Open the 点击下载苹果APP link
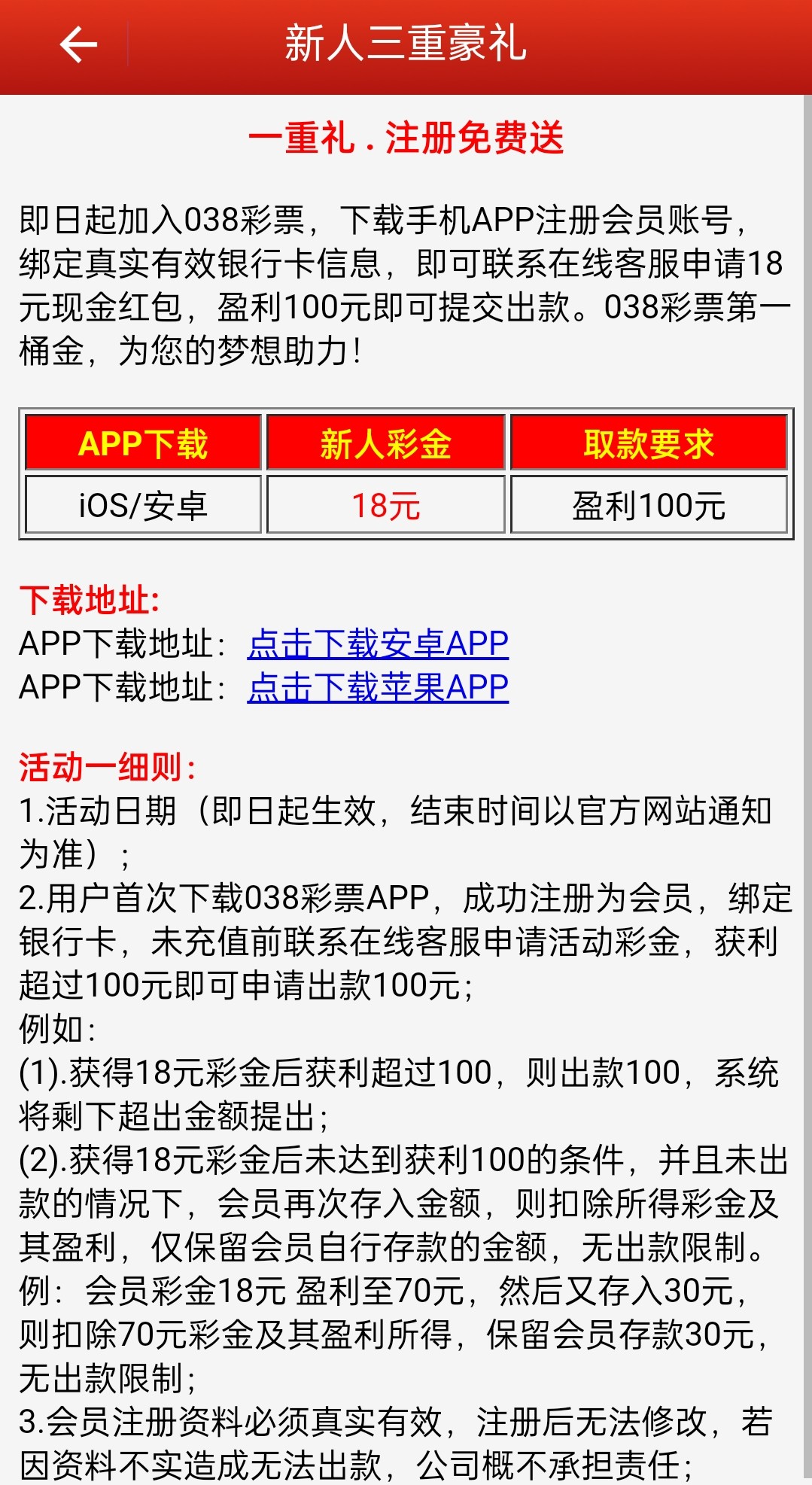 click(378, 688)
